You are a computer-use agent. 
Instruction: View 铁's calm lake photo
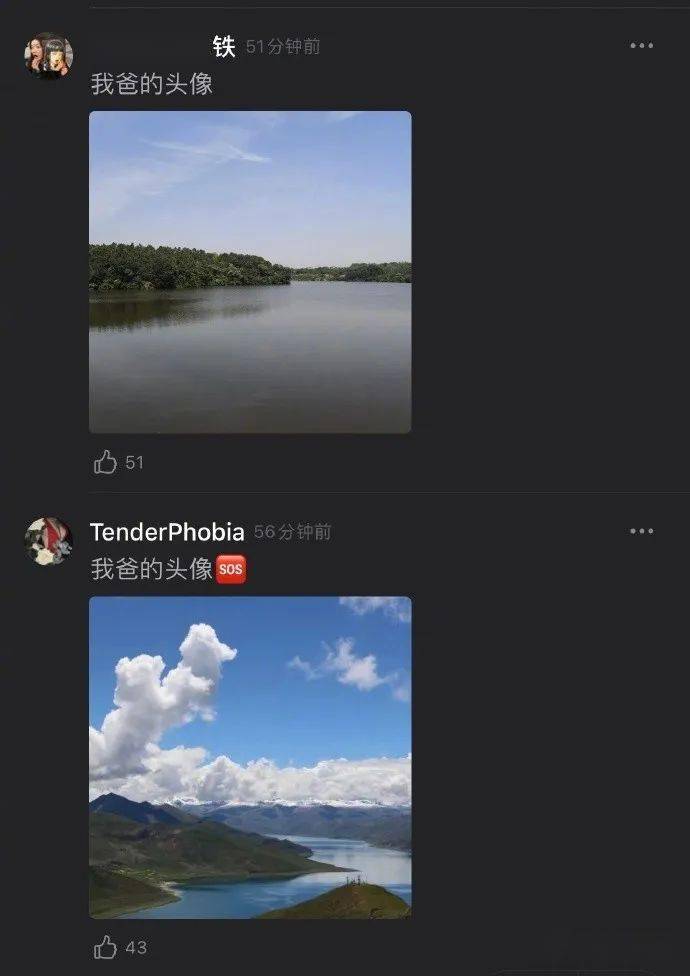point(250,272)
